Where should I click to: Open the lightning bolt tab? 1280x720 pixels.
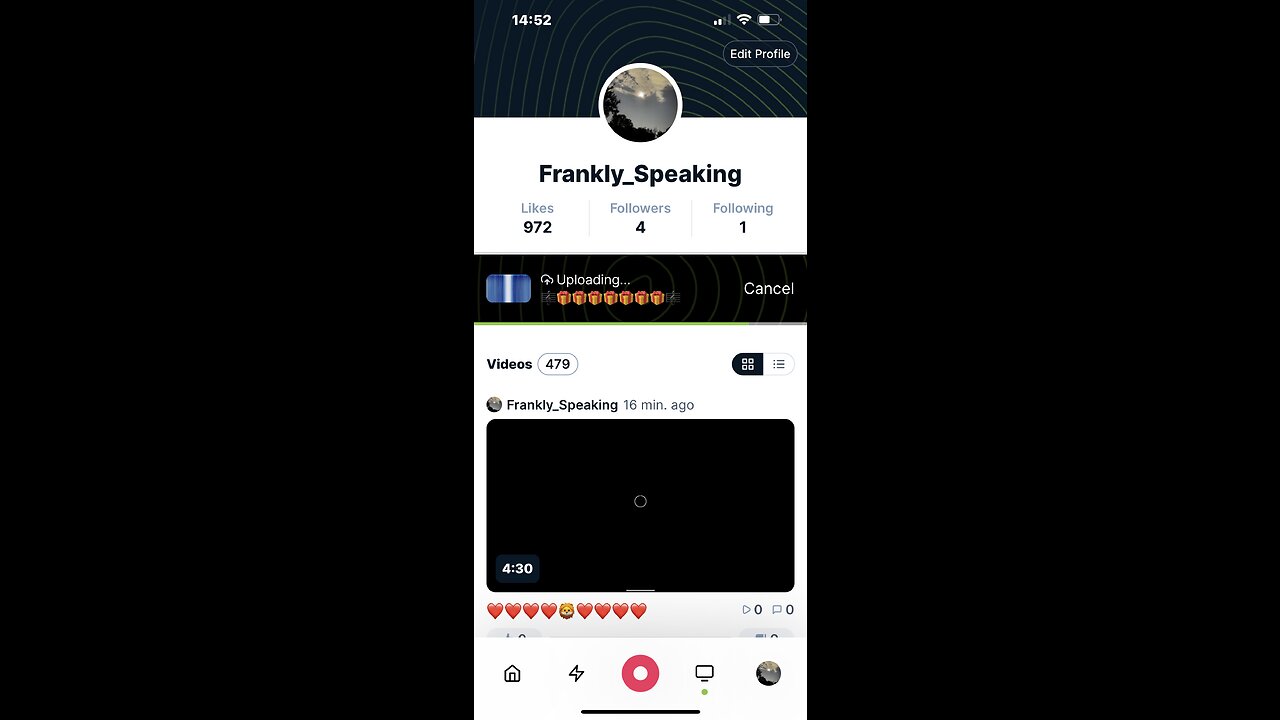click(x=576, y=674)
